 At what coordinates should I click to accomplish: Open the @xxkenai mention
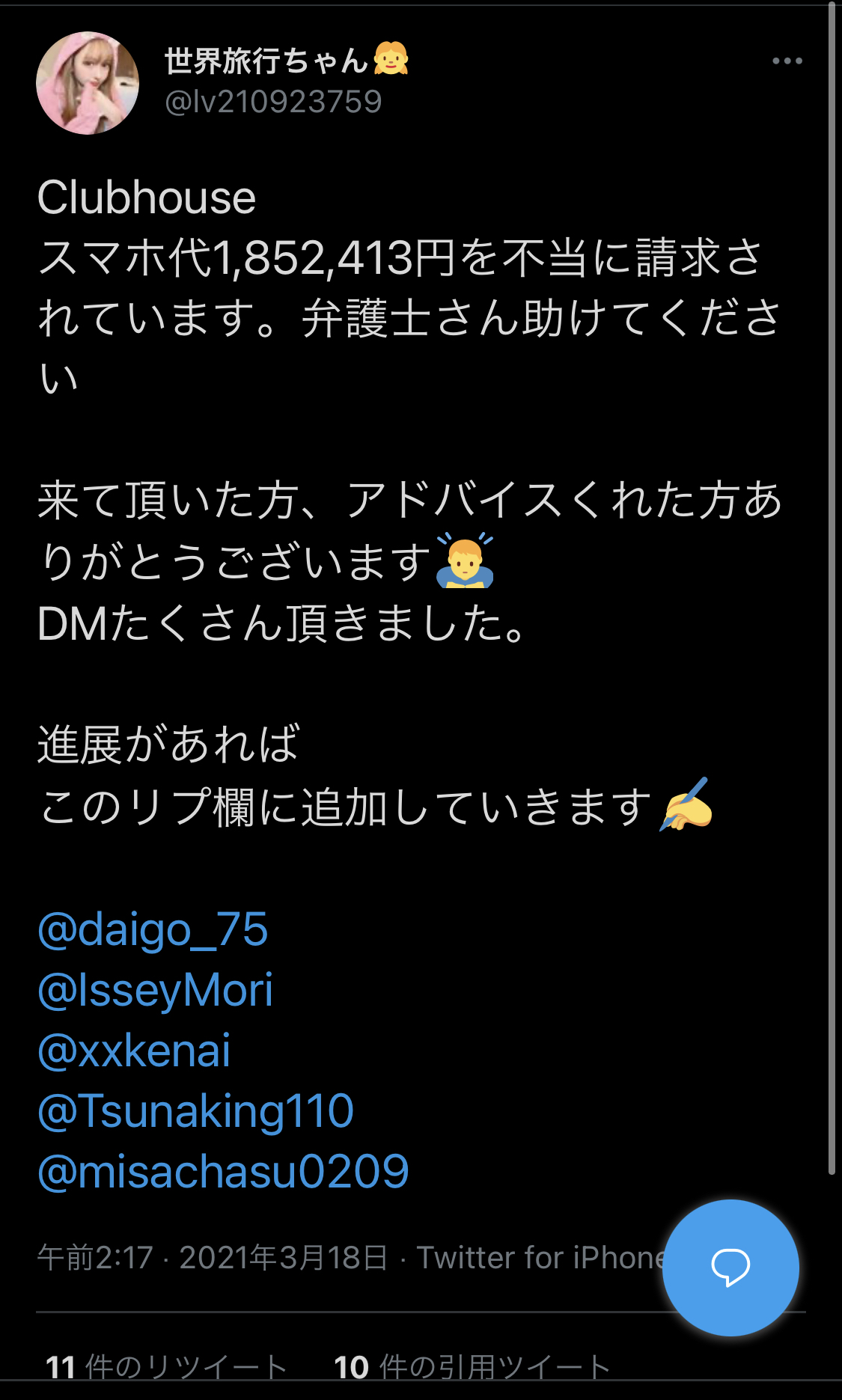134,1051
